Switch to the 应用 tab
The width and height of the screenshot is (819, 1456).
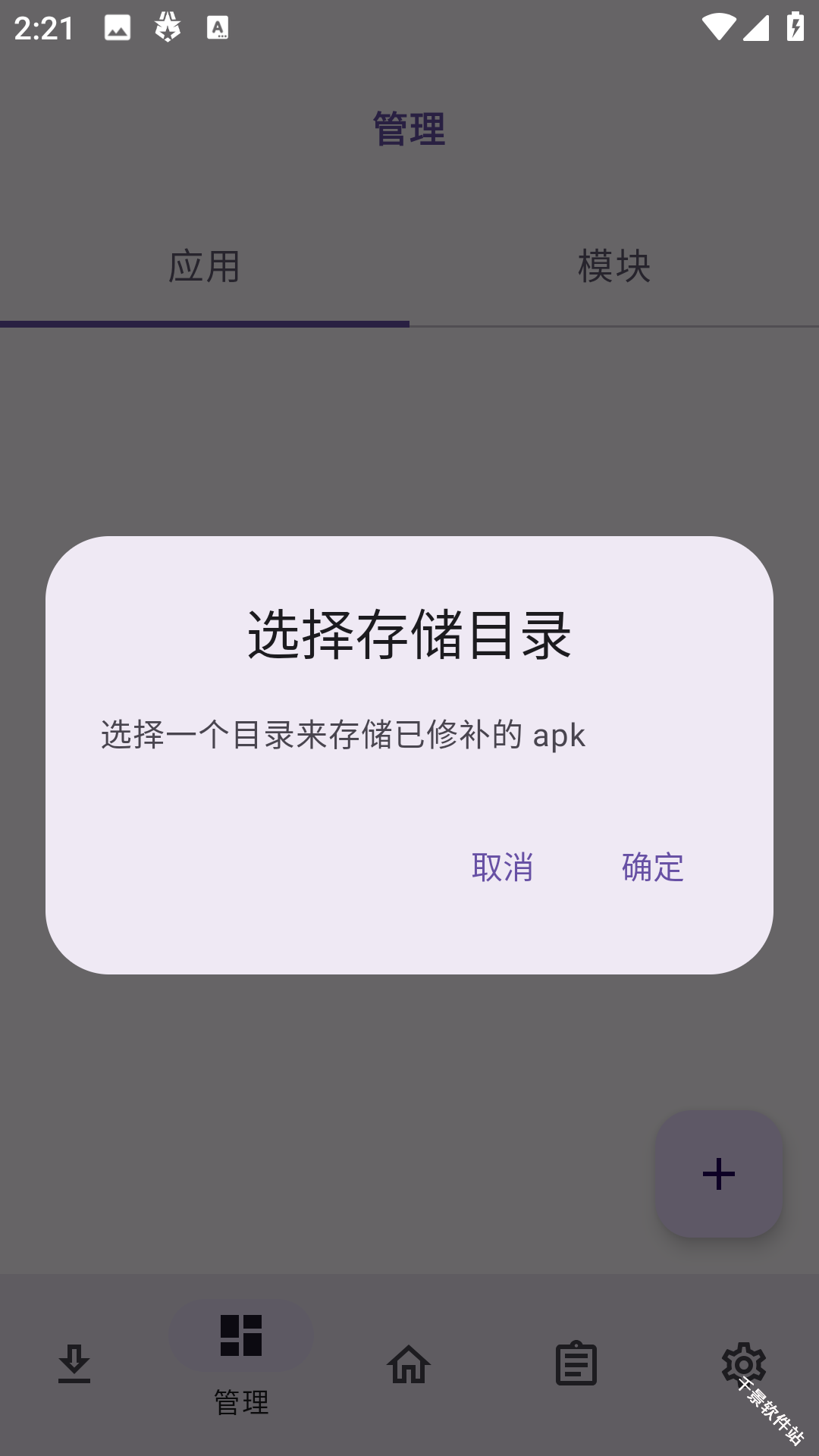[205, 267]
